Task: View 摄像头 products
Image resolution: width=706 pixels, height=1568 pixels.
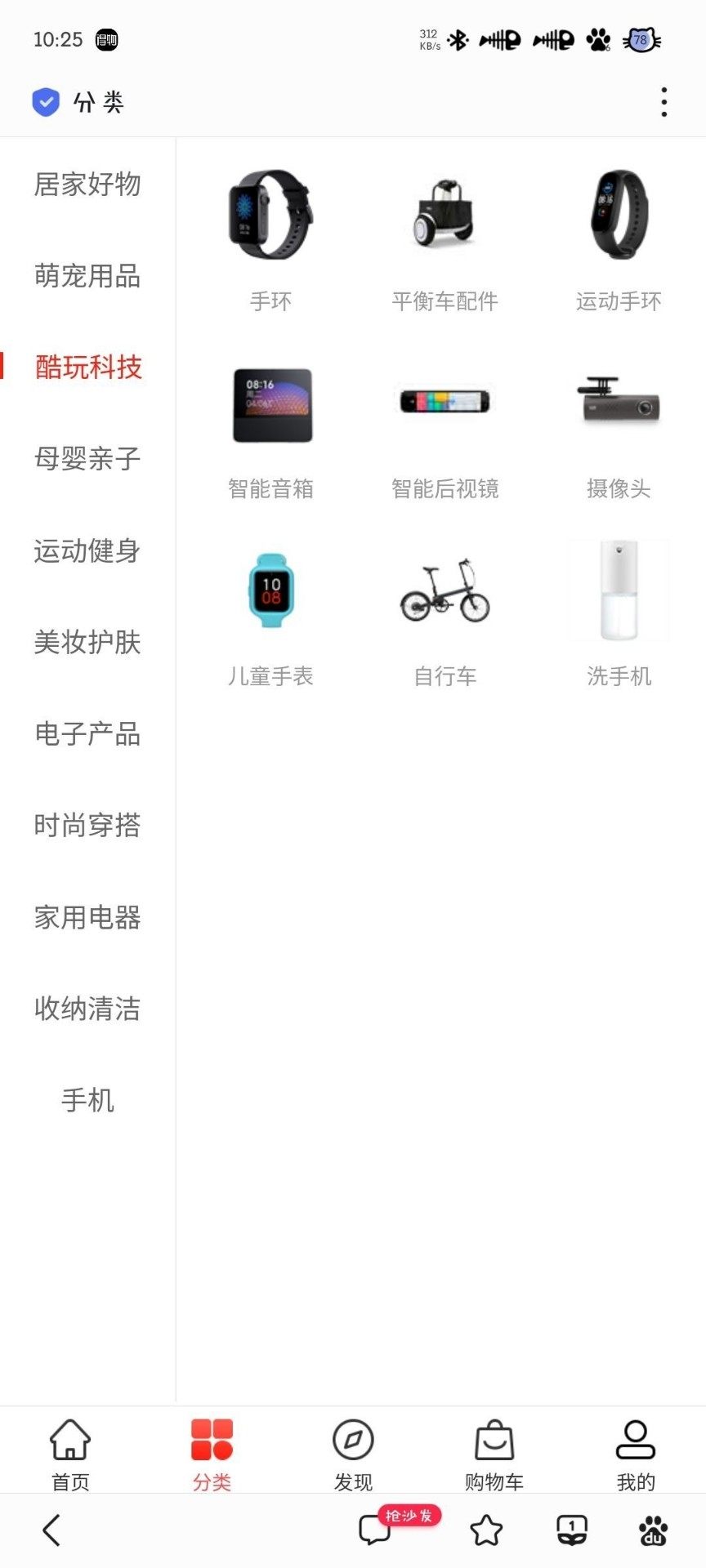Action: (x=619, y=428)
